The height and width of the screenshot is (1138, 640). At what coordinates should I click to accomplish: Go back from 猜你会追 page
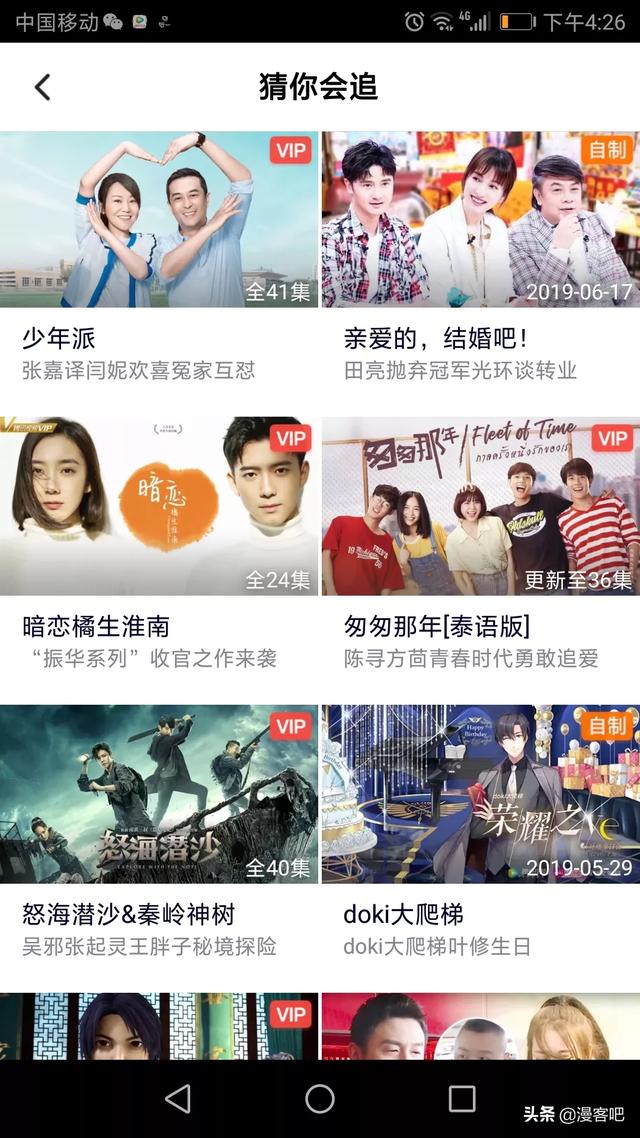42,87
